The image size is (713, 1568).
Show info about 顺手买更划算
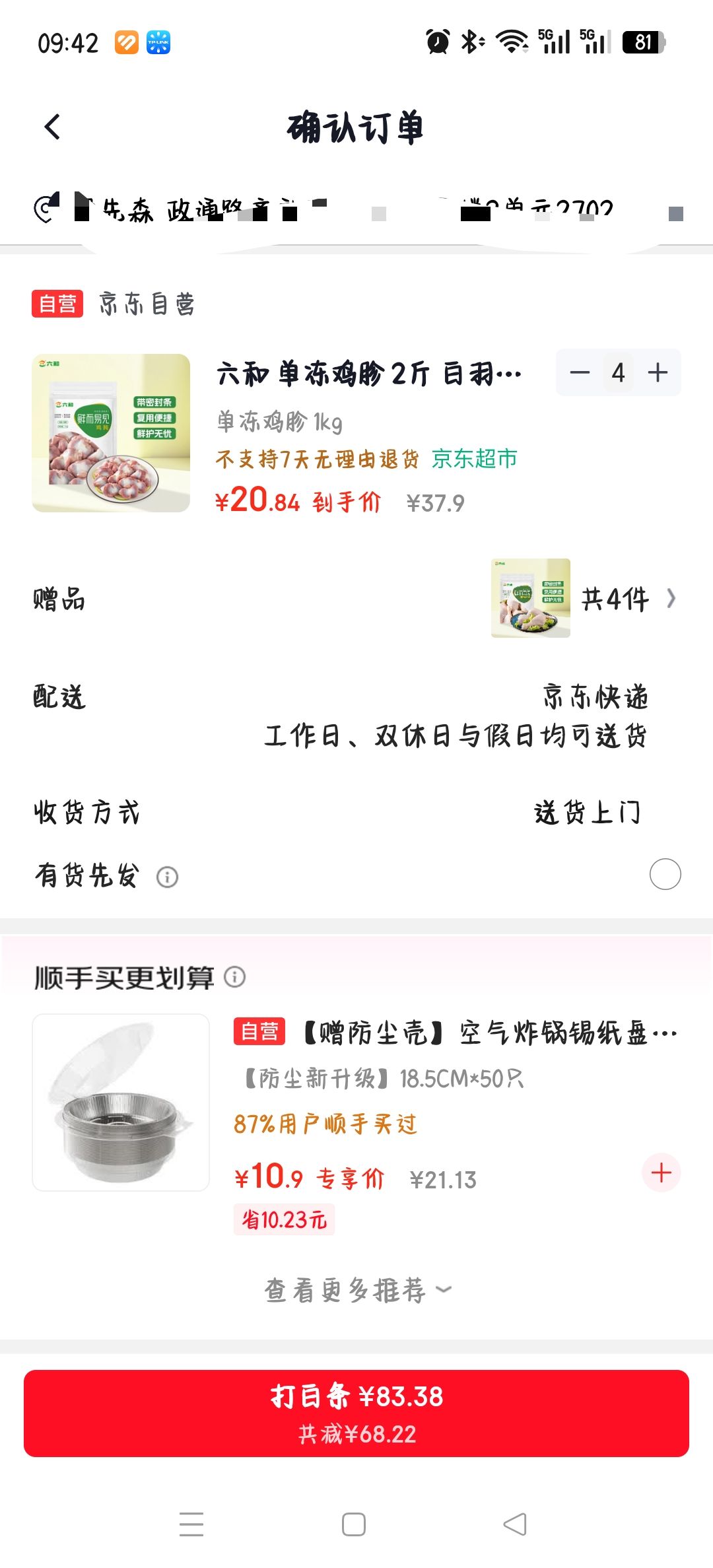pyautogui.click(x=235, y=976)
